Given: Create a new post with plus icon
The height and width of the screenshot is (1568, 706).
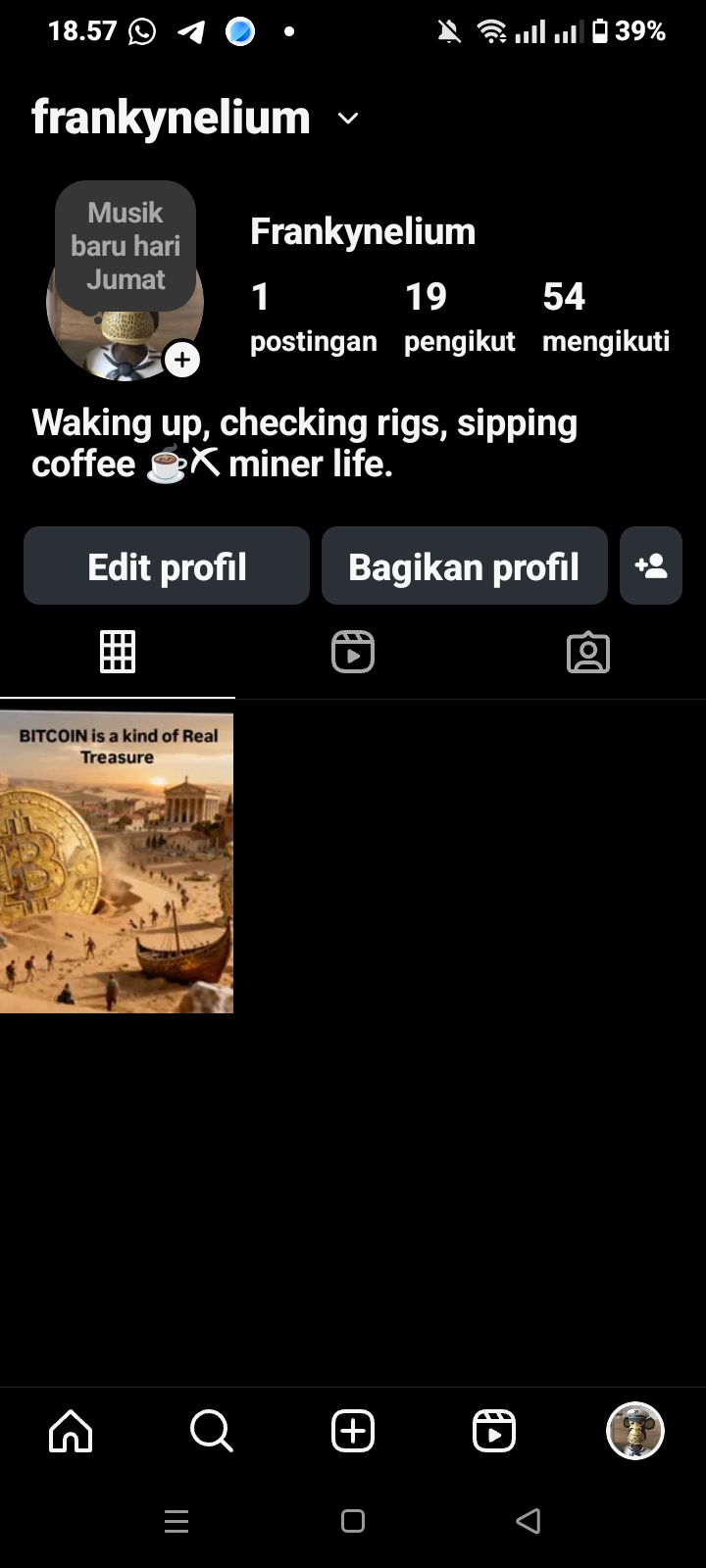Looking at the screenshot, I should [x=353, y=1431].
